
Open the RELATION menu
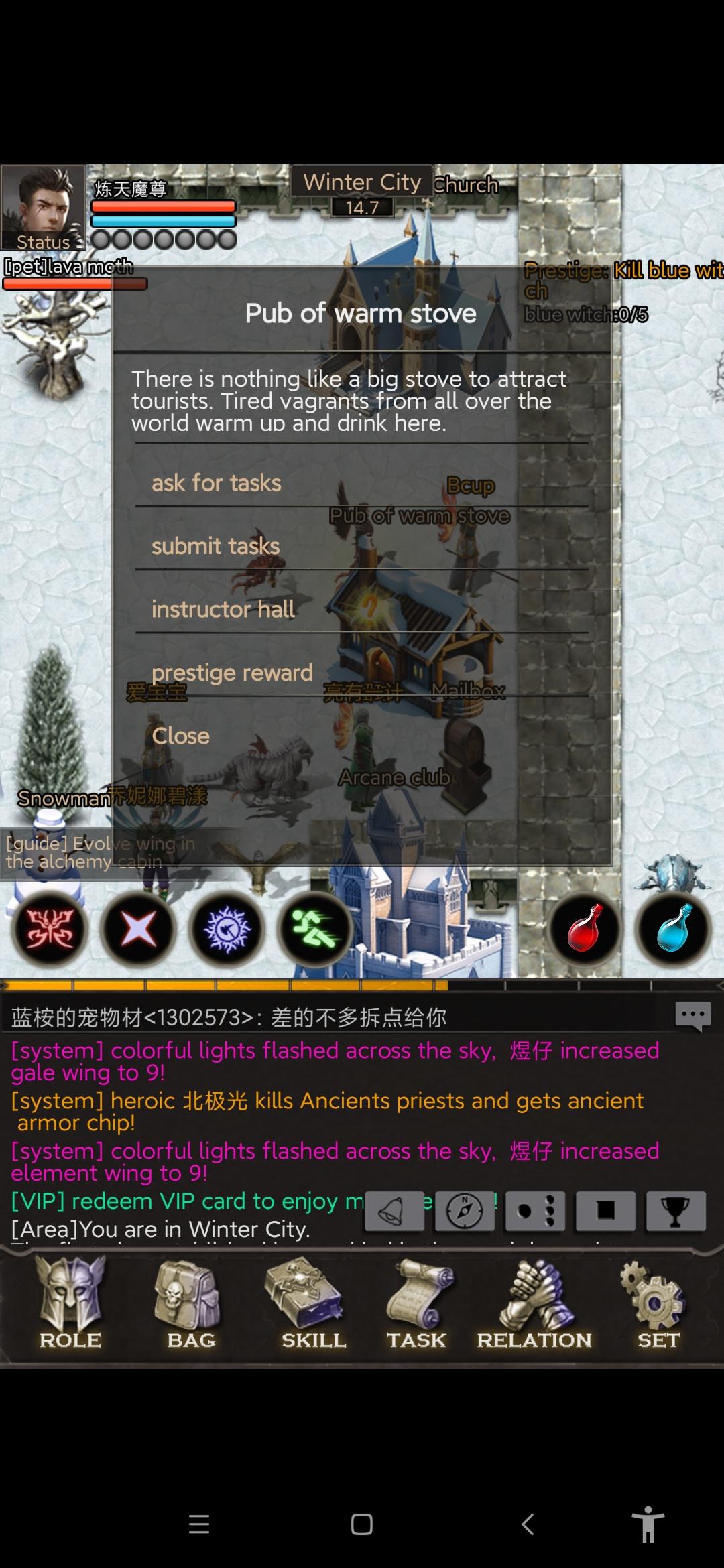click(x=534, y=1304)
